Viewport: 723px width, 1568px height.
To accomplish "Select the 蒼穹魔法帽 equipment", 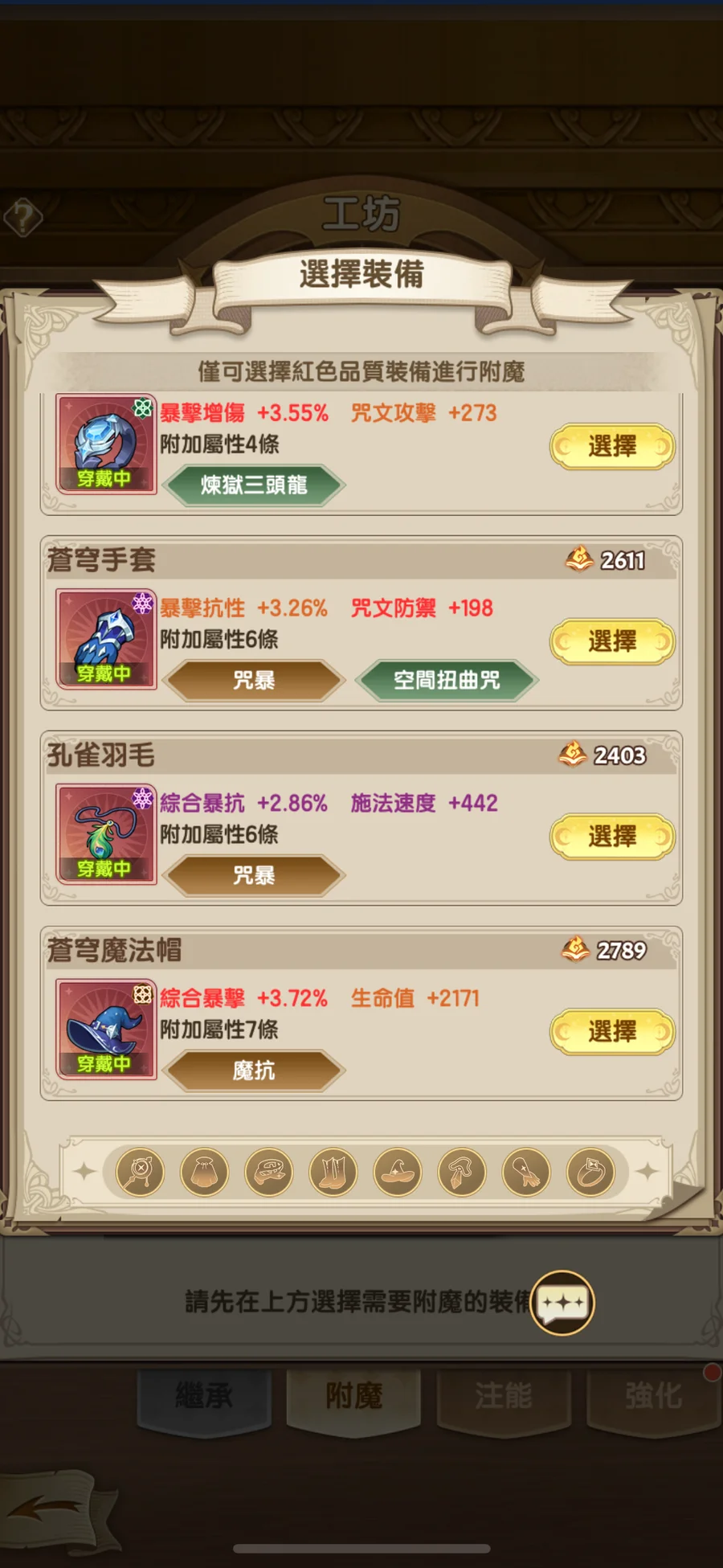I will pyautogui.click(x=612, y=1032).
